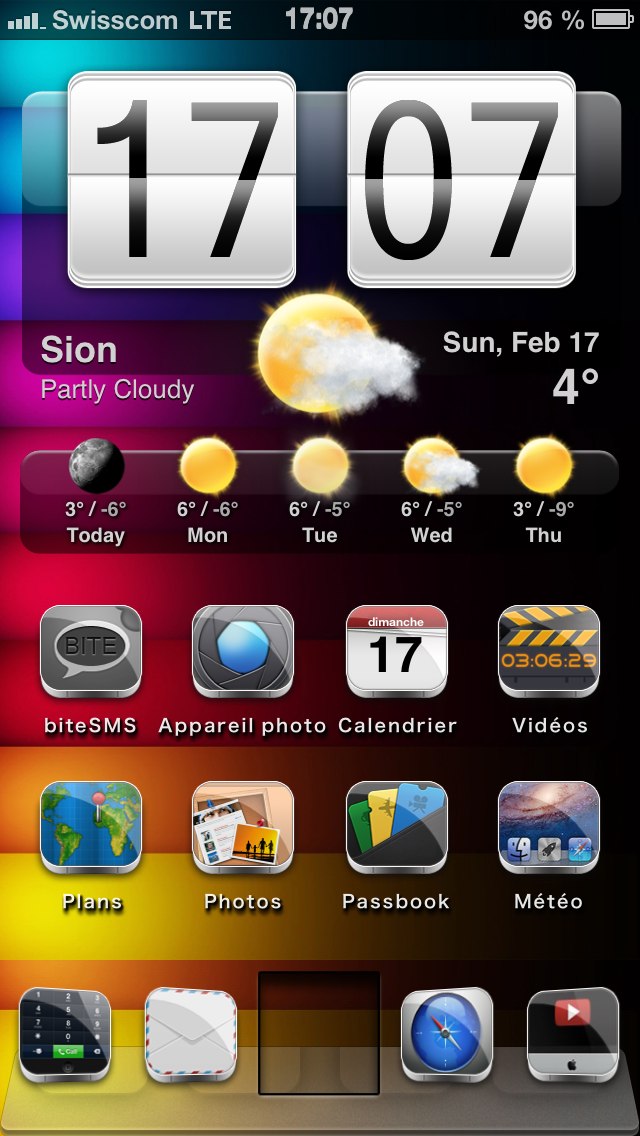Open the Photos app
The width and height of the screenshot is (640, 1136).
click(243, 828)
